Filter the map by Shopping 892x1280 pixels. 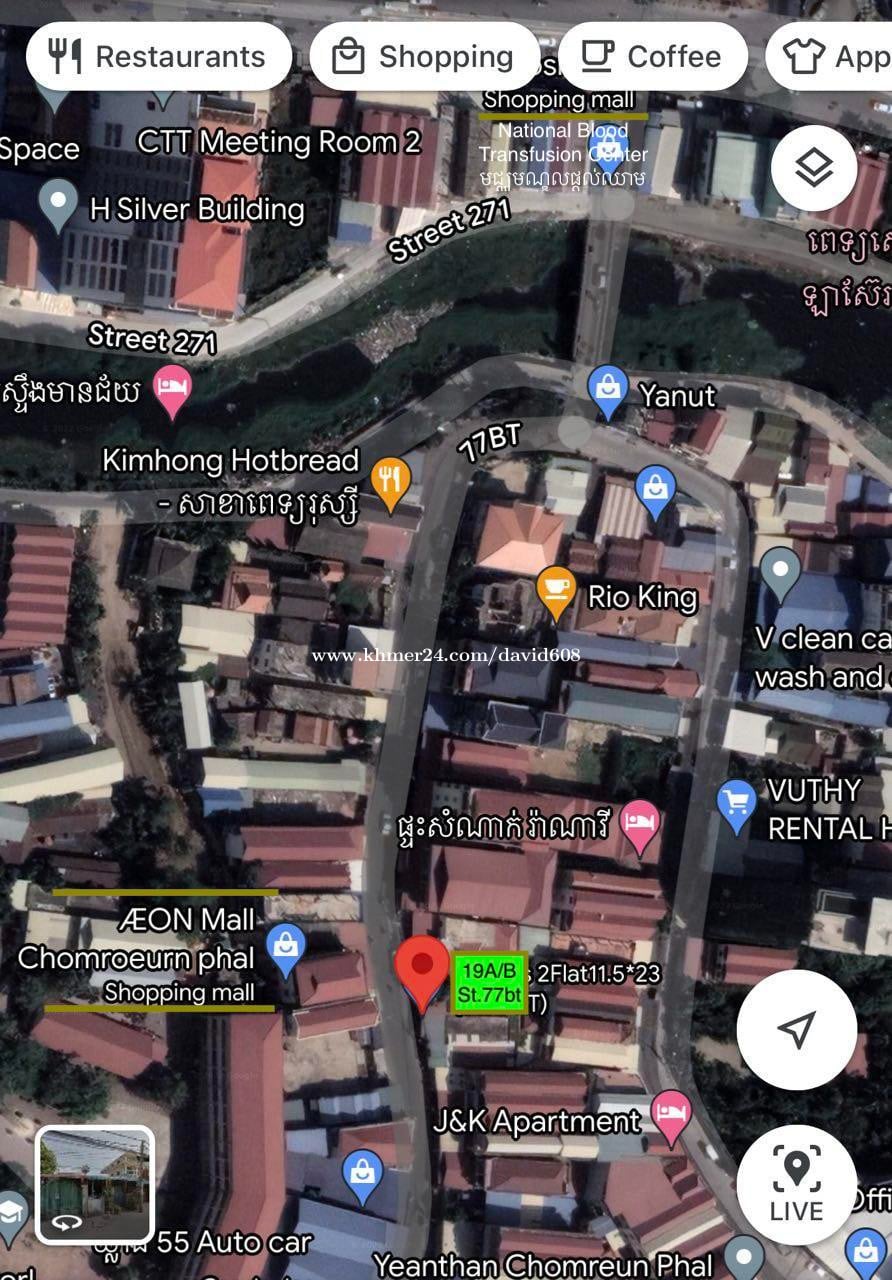425,57
